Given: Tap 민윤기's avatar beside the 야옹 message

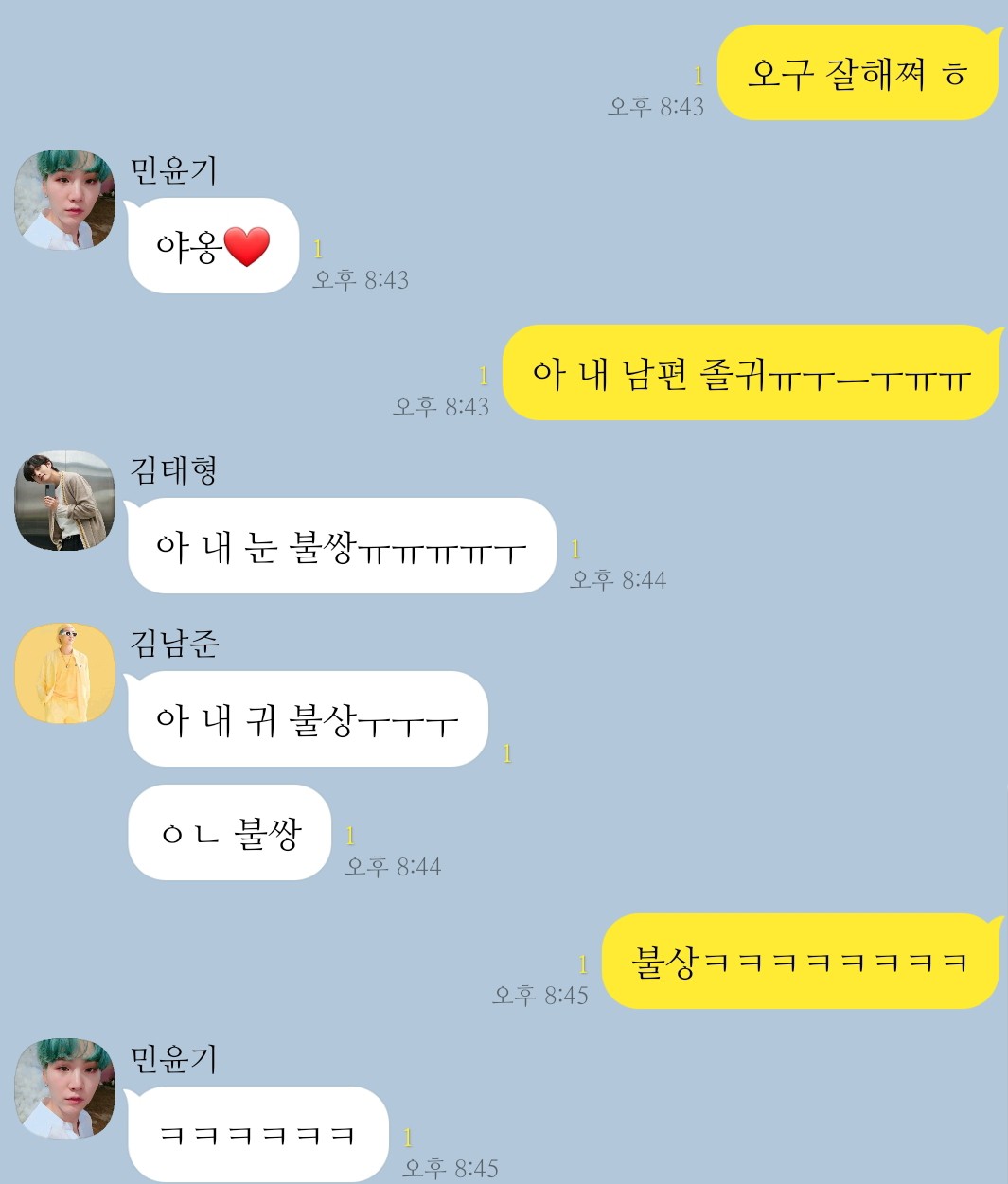Looking at the screenshot, I should point(64,200).
